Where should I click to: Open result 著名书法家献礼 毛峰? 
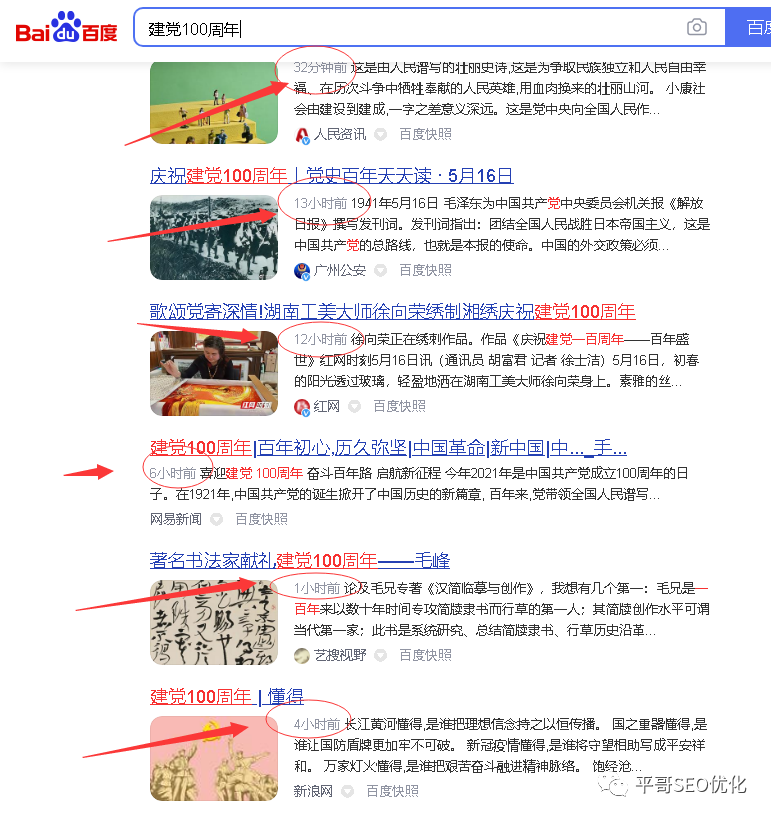coord(300,560)
